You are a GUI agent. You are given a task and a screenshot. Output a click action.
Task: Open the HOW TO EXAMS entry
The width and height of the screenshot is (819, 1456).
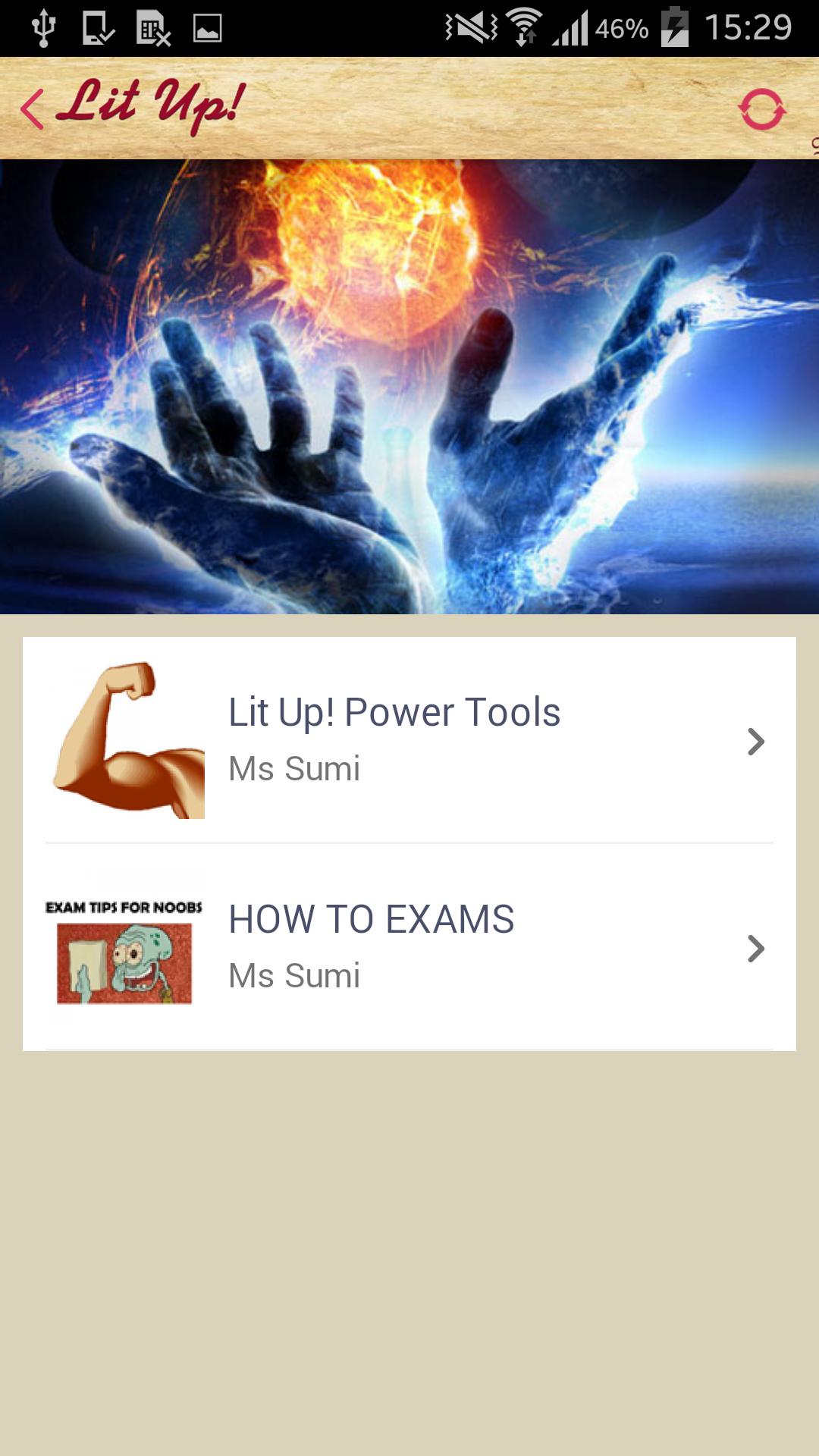pos(409,947)
